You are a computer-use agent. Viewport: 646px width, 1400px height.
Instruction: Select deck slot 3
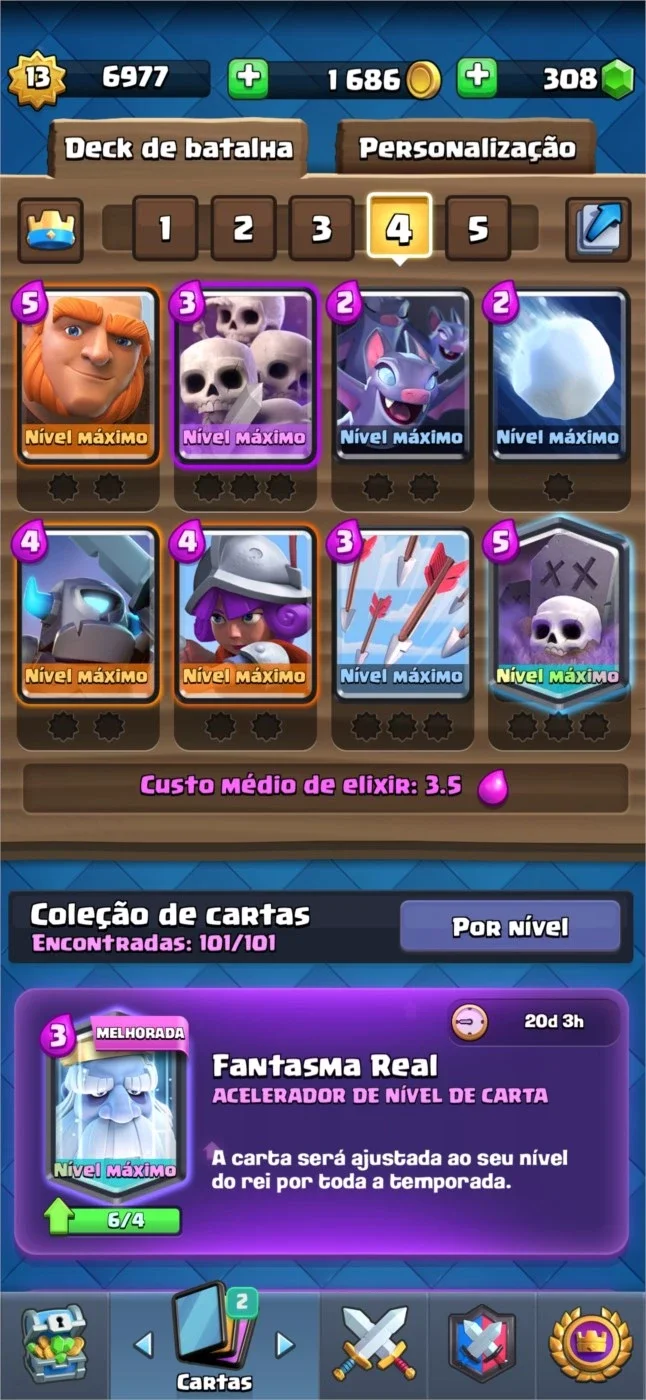click(321, 228)
